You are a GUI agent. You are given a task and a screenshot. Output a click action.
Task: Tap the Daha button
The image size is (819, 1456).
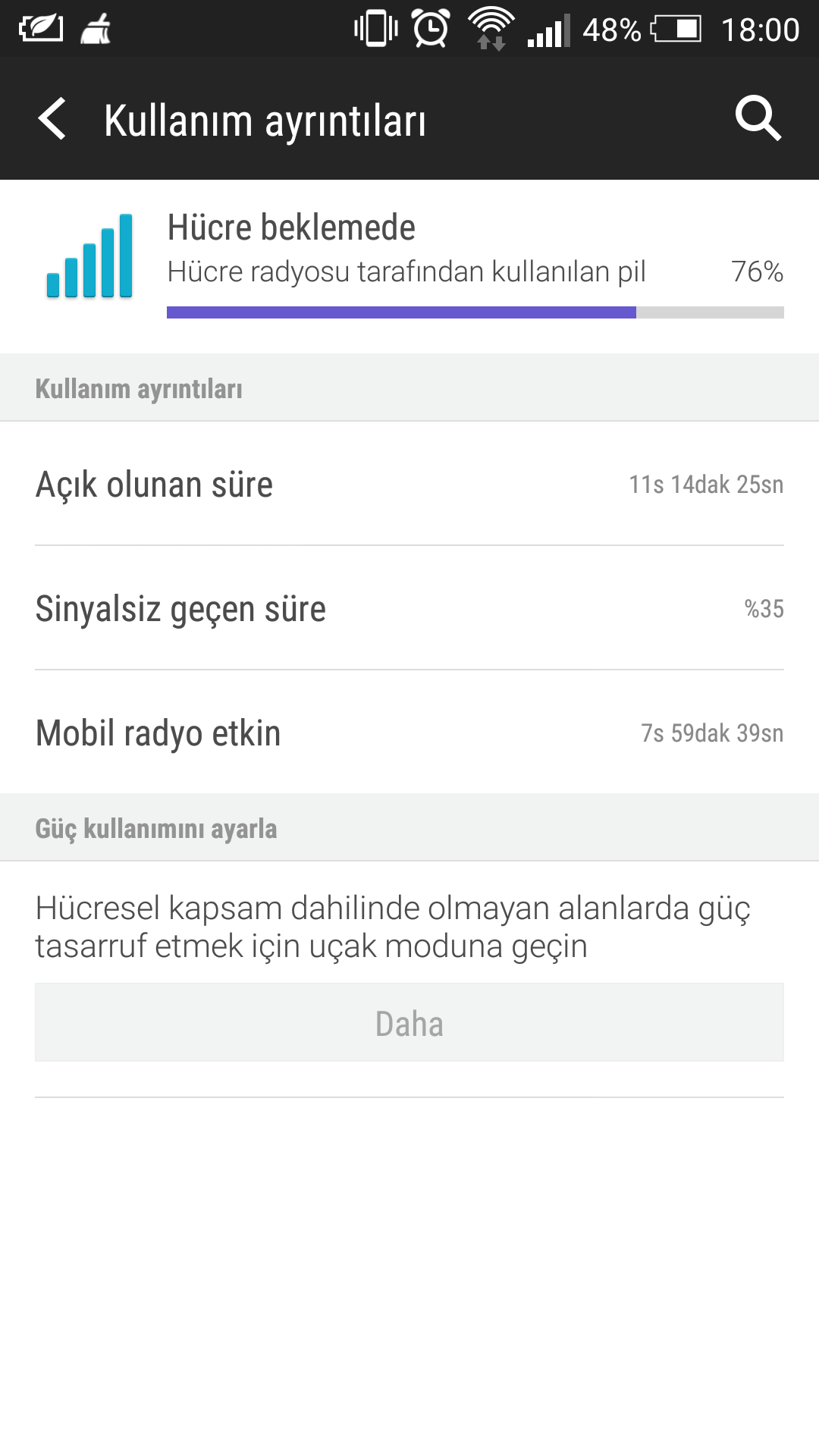409,1022
